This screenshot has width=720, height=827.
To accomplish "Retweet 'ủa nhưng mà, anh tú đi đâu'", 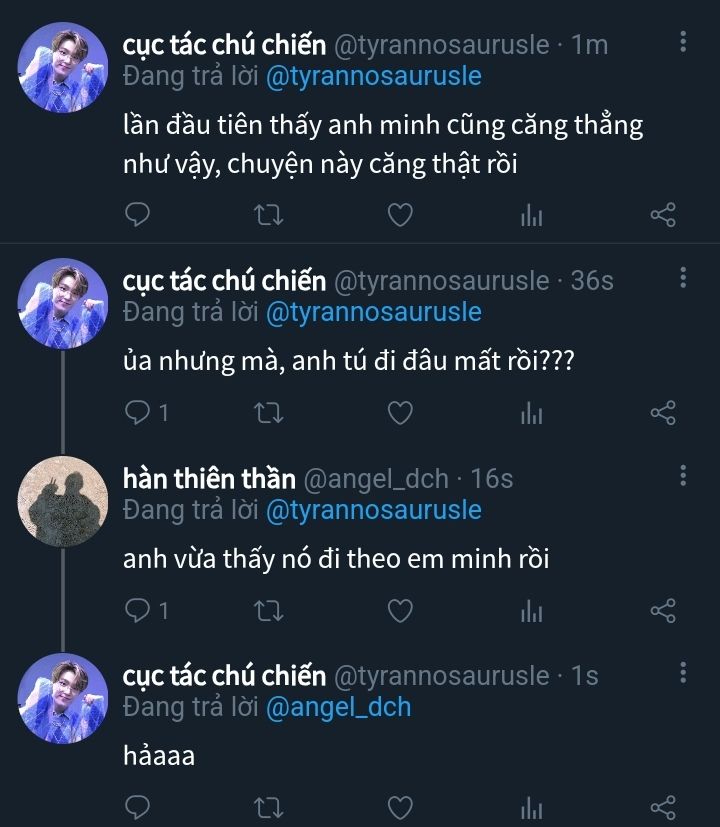I will click(x=270, y=412).
